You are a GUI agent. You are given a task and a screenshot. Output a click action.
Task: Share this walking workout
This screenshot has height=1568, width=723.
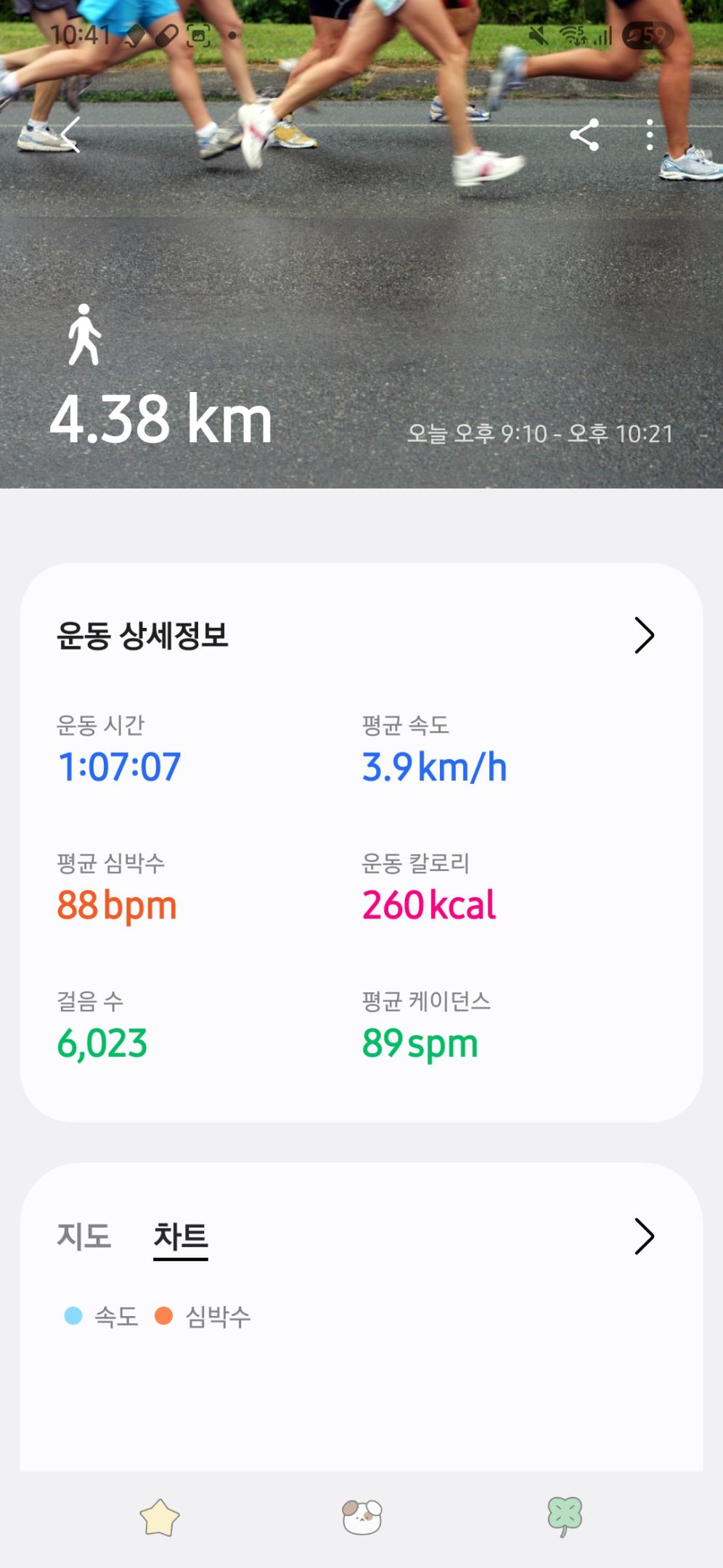pos(584,135)
